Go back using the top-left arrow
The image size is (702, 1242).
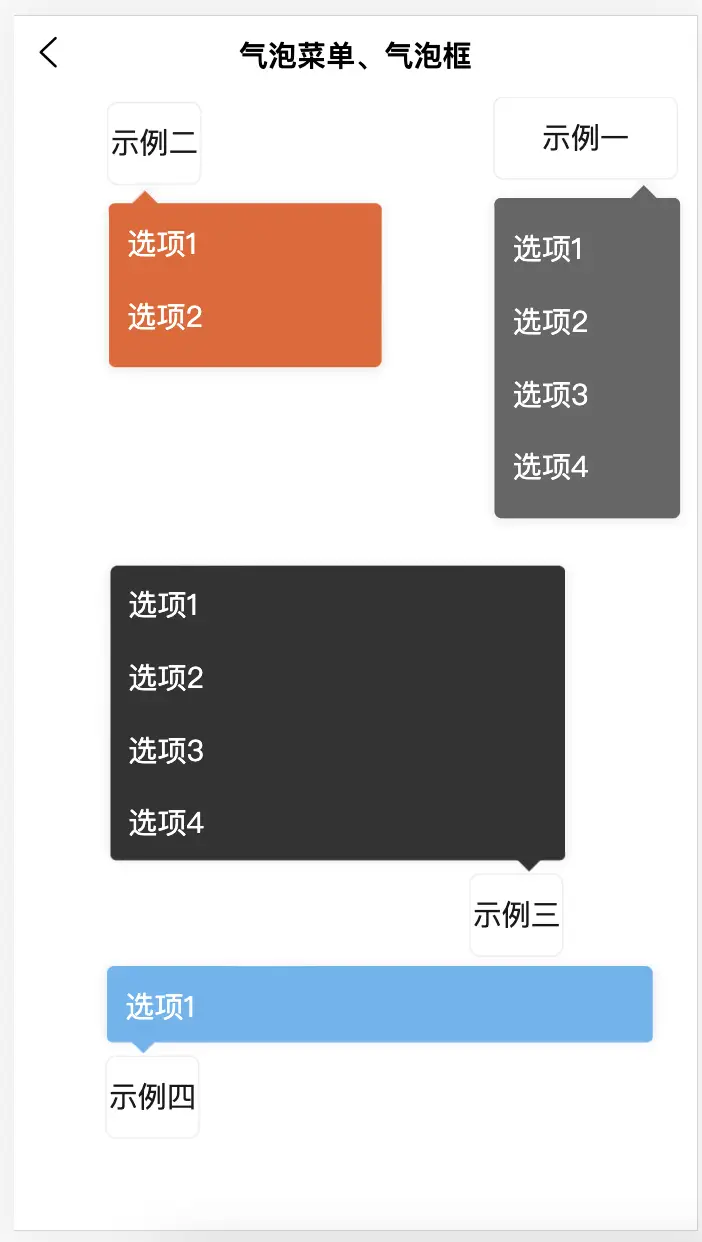(x=49, y=52)
